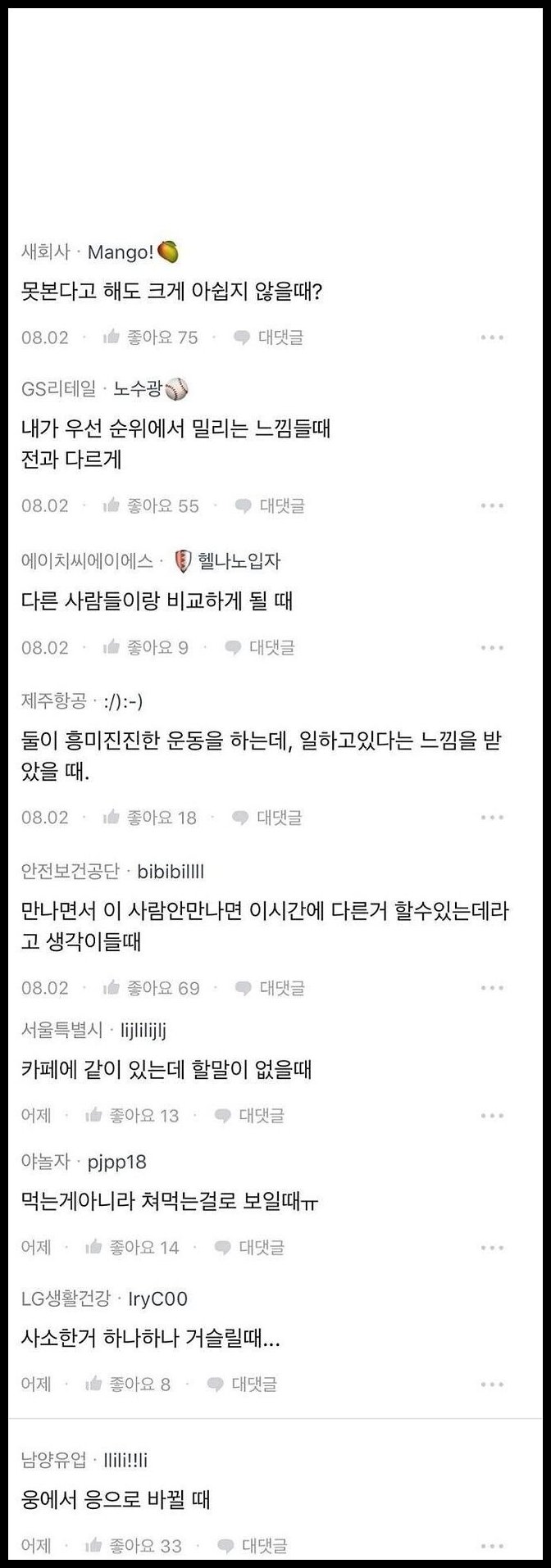The height and width of the screenshot is (1568, 551).
Task: Open more options on Mango!'s comment
Action: tap(492, 338)
